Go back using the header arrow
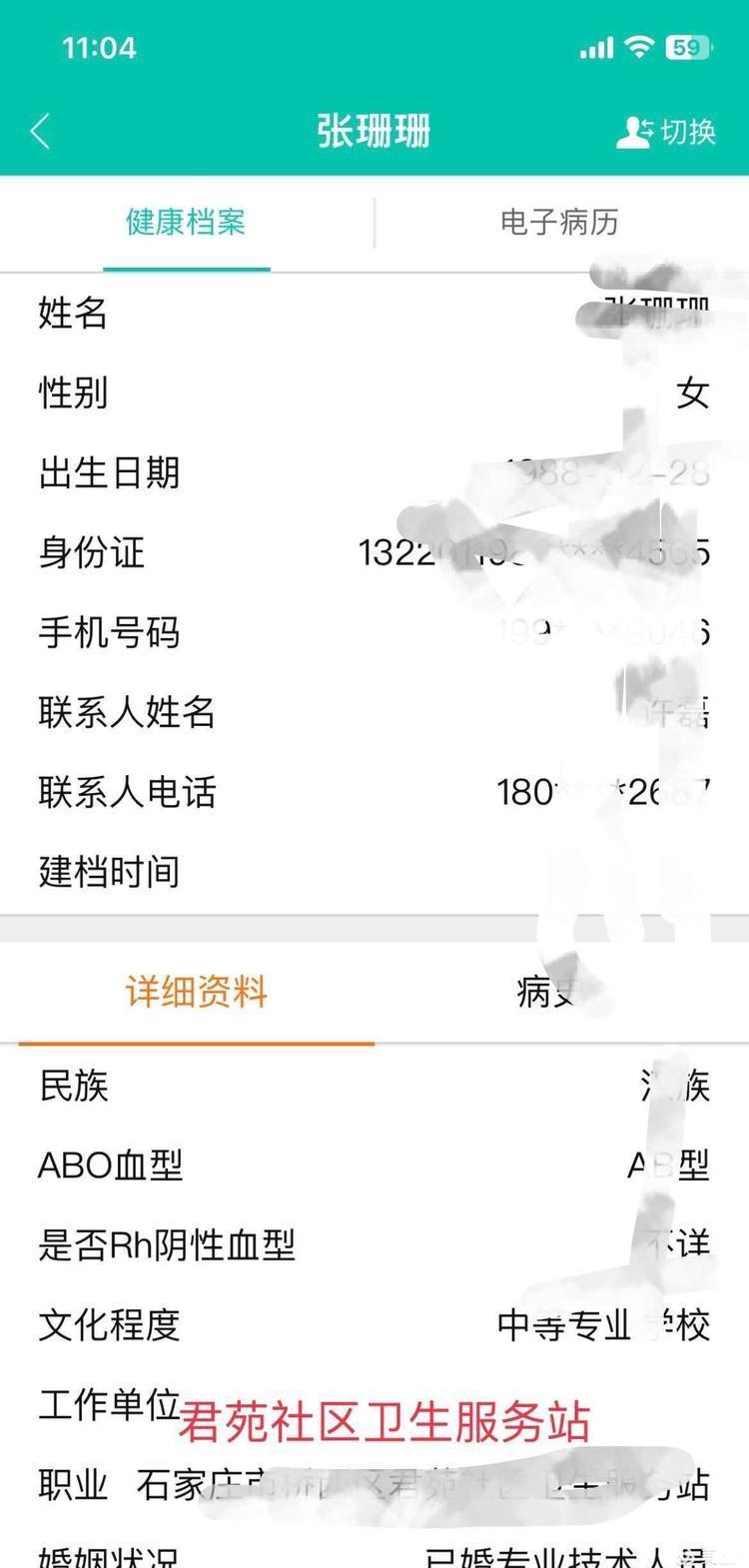Viewport: 749px width, 1568px height. click(x=40, y=131)
